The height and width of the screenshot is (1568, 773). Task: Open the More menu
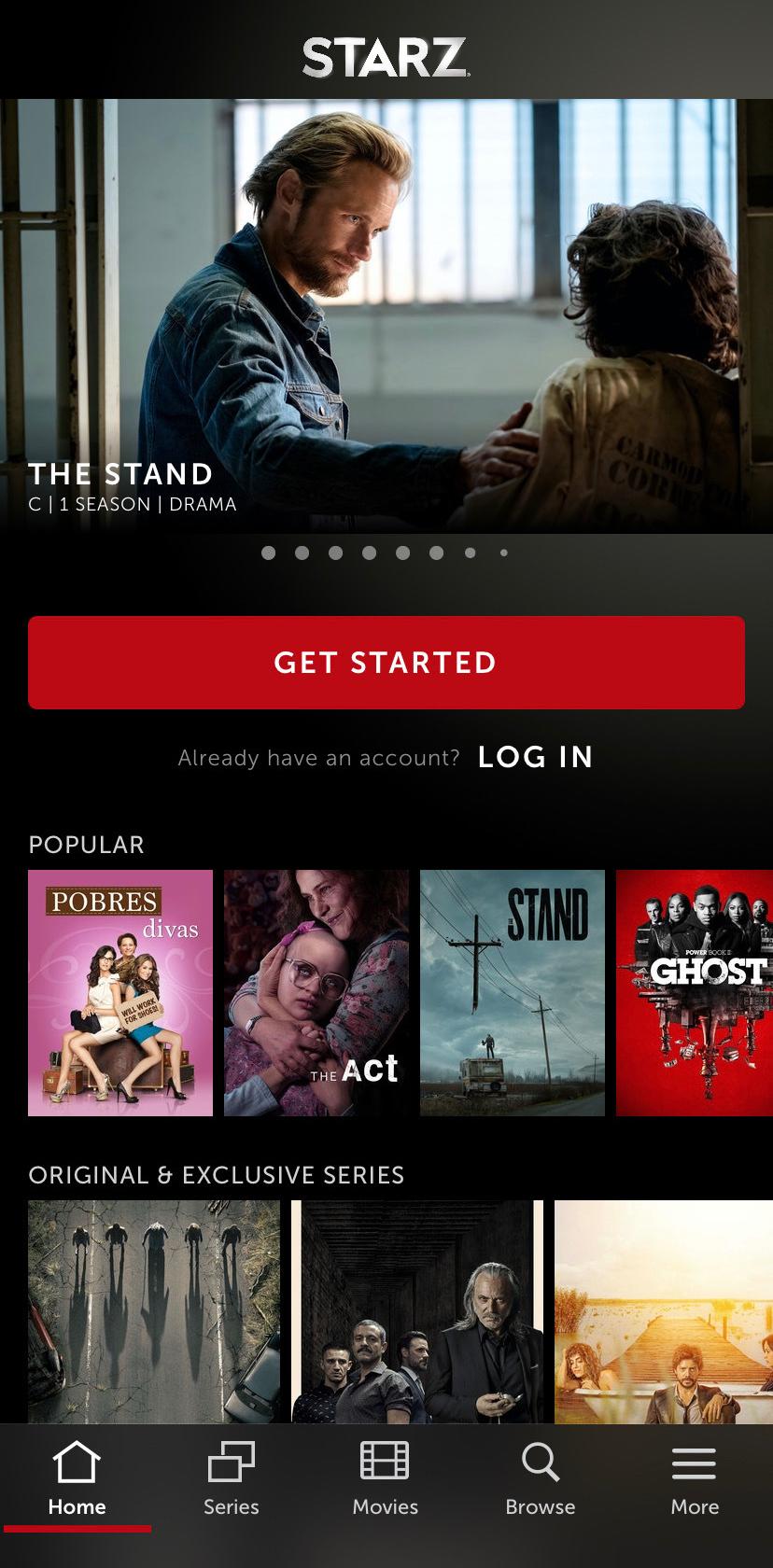[x=695, y=1479]
